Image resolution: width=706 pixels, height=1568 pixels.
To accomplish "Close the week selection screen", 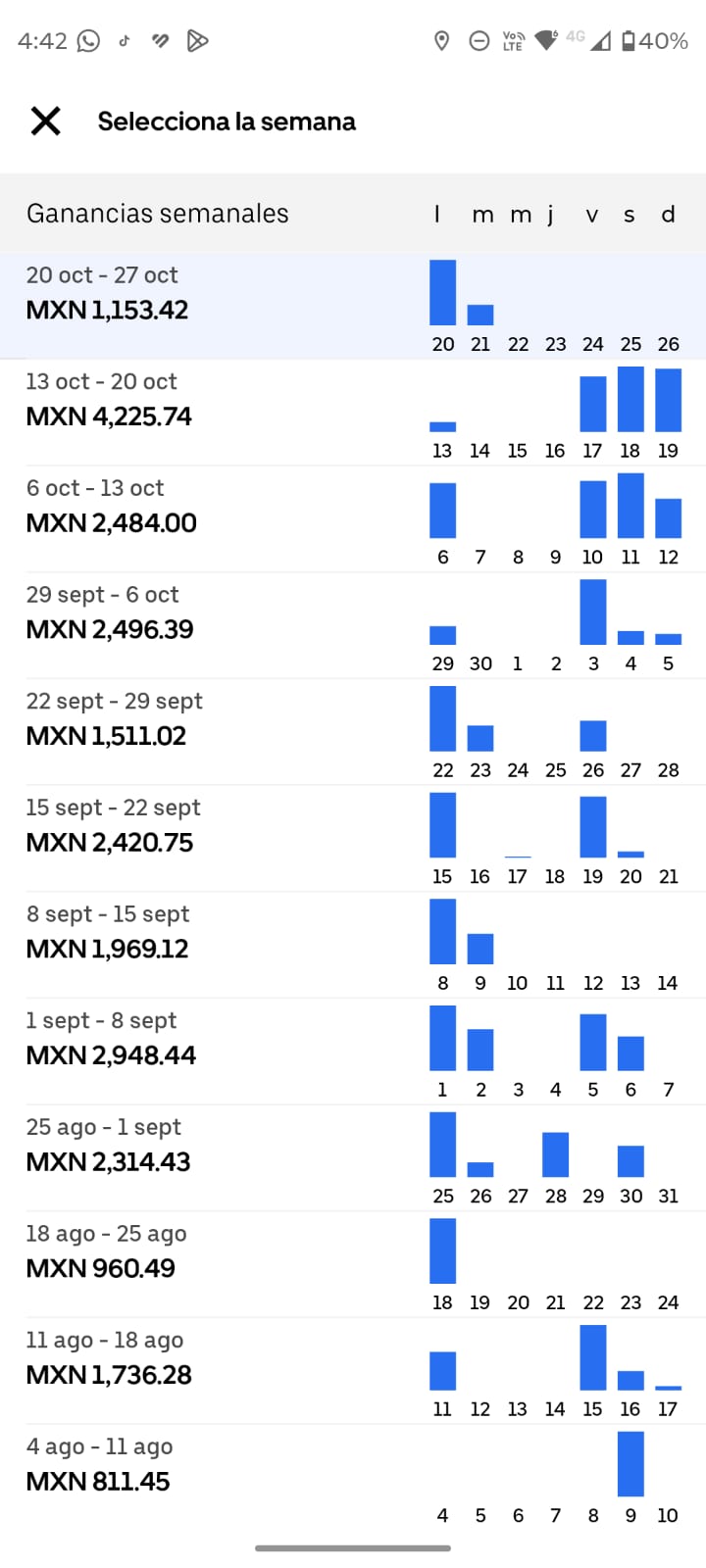I will point(46,122).
